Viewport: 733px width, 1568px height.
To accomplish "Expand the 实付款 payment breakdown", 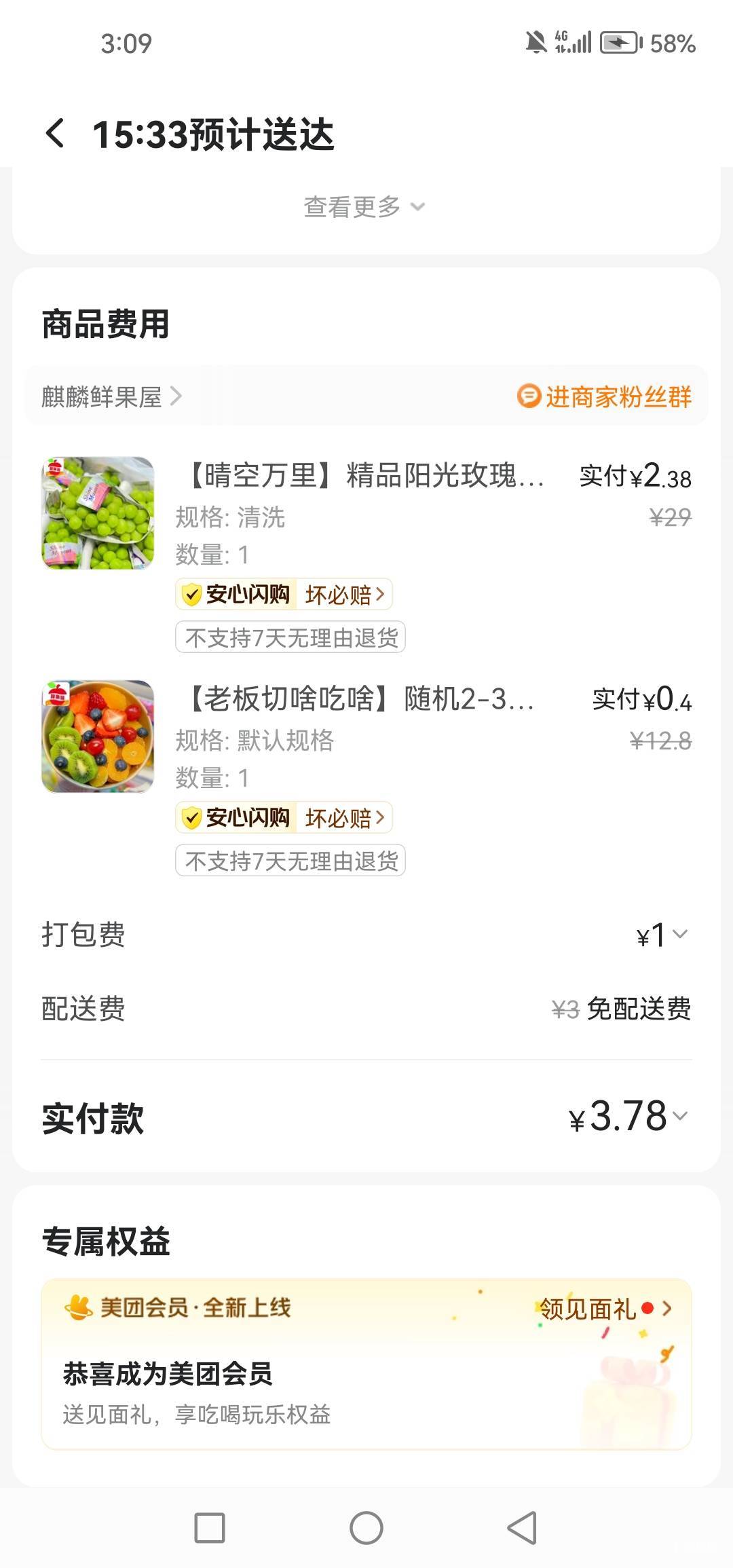I will [x=629, y=1117].
